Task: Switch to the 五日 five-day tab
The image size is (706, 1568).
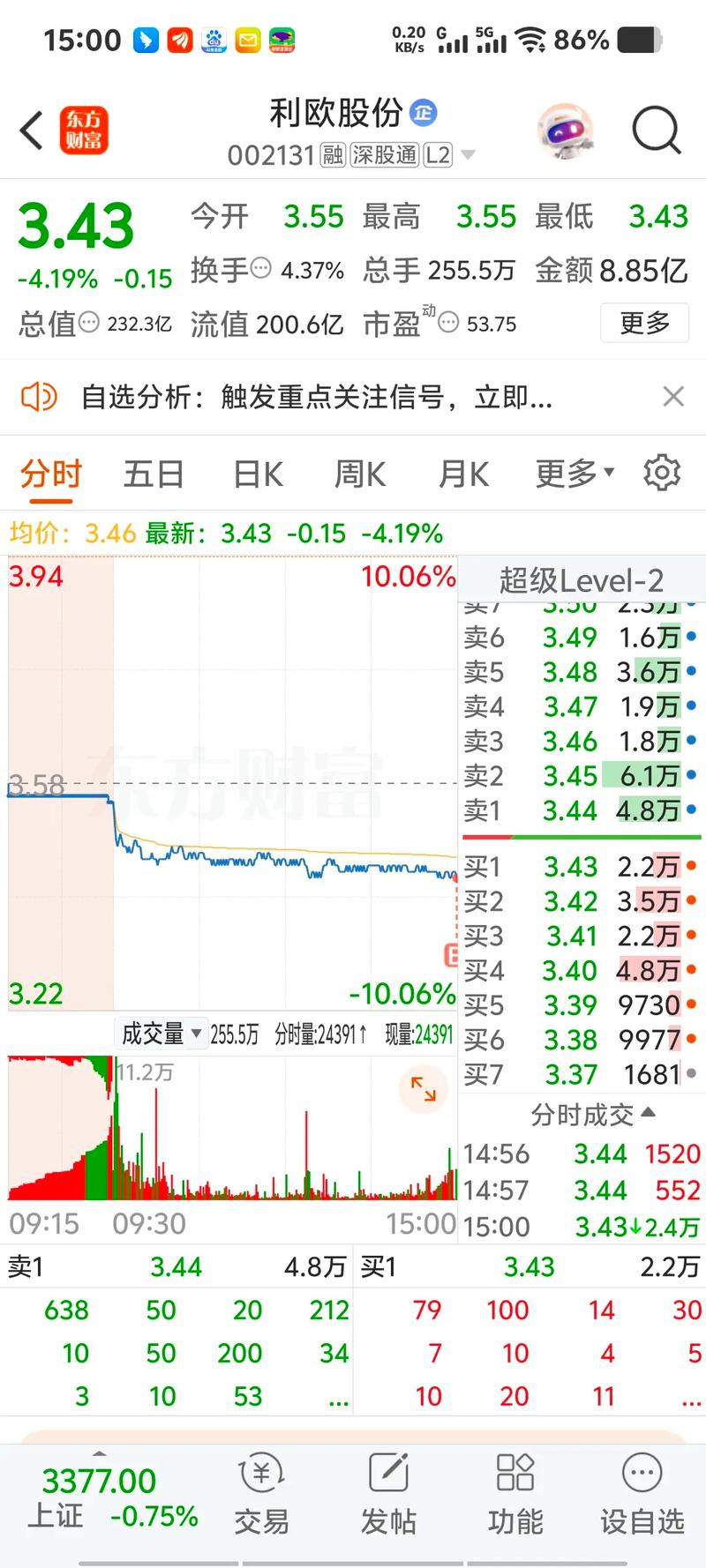Action: (x=152, y=474)
